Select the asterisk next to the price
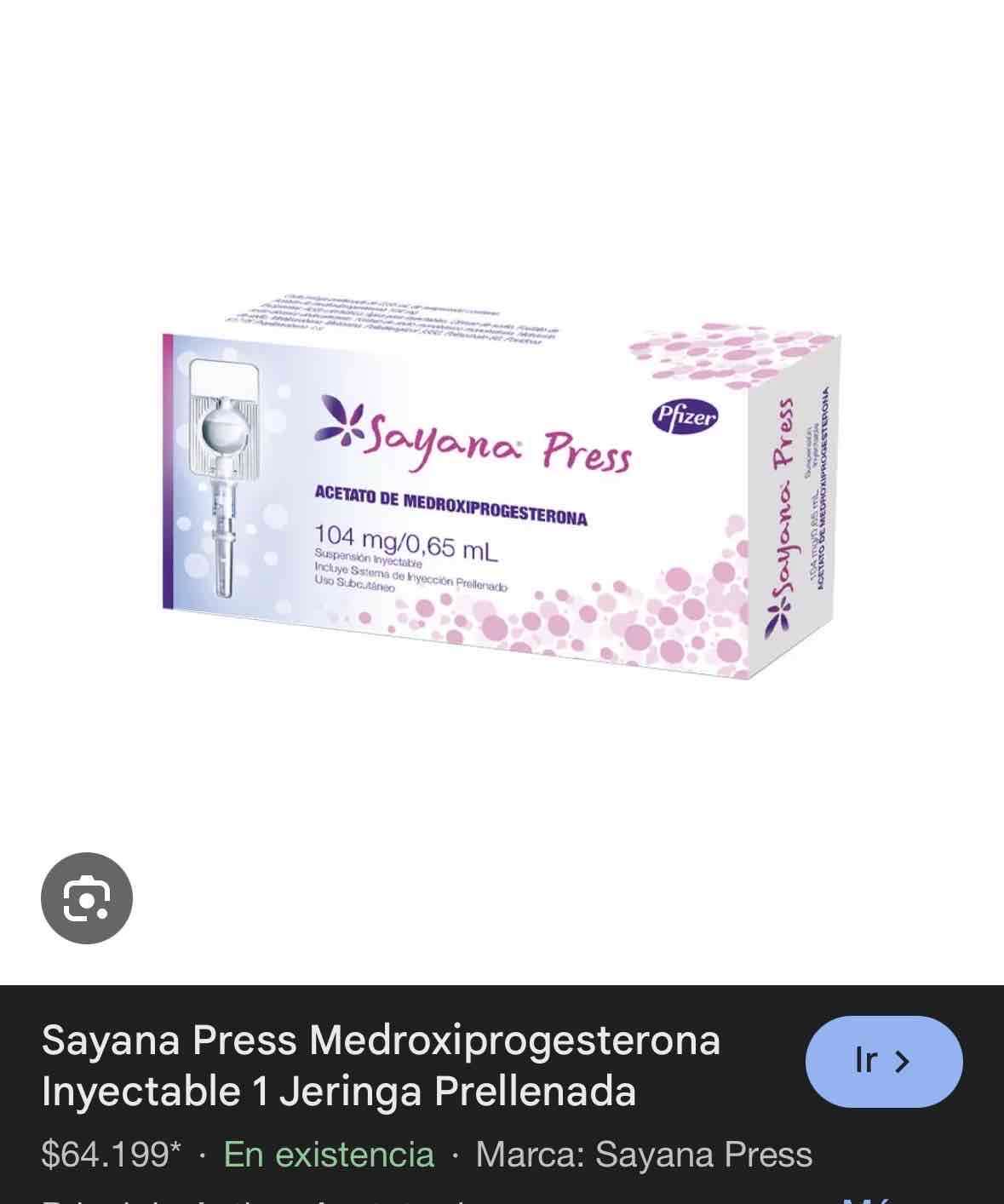Screen dimensions: 1004x1204 [175, 1150]
